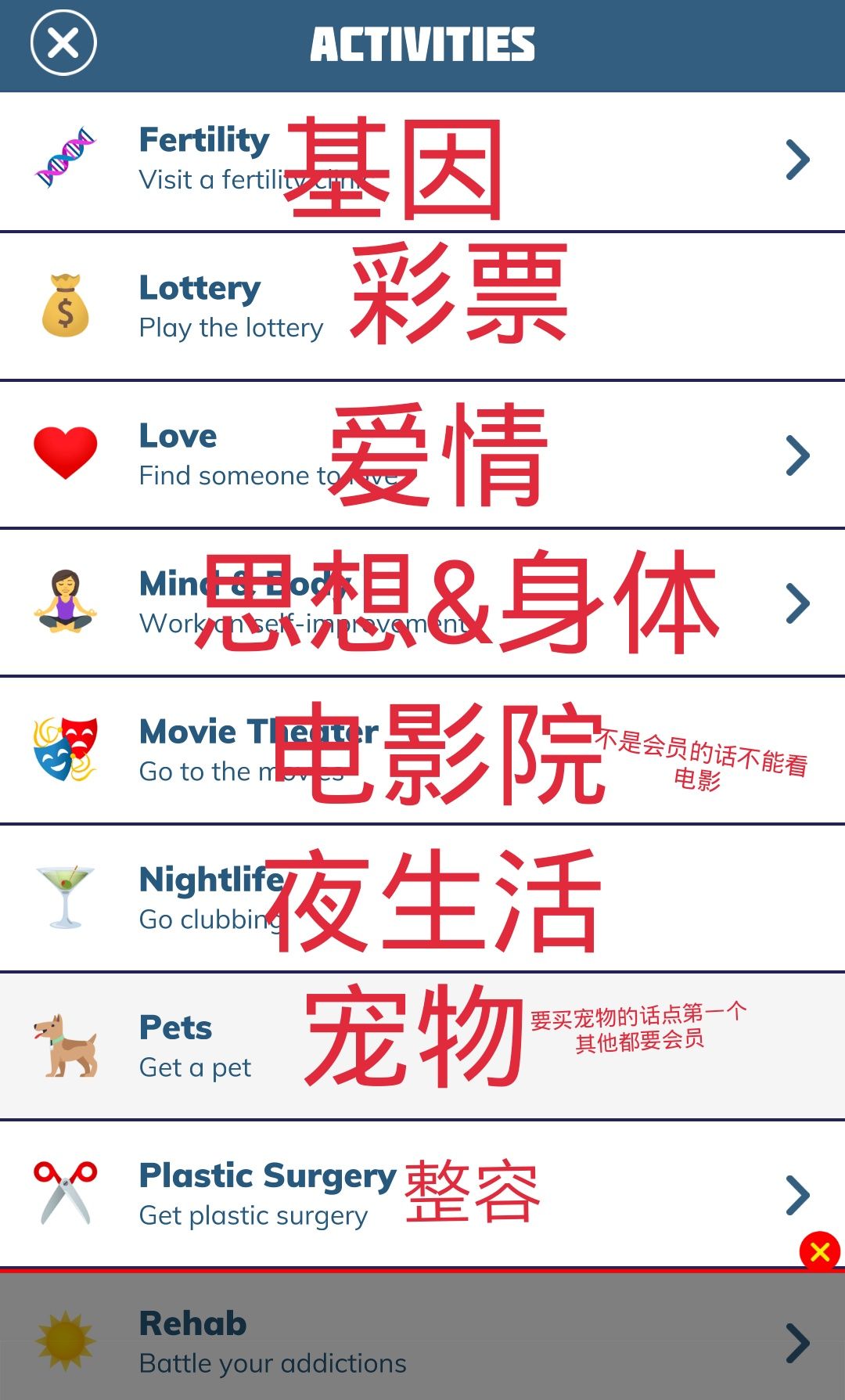
Task: Expand the Love row chevron
Action: click(797, 454)
